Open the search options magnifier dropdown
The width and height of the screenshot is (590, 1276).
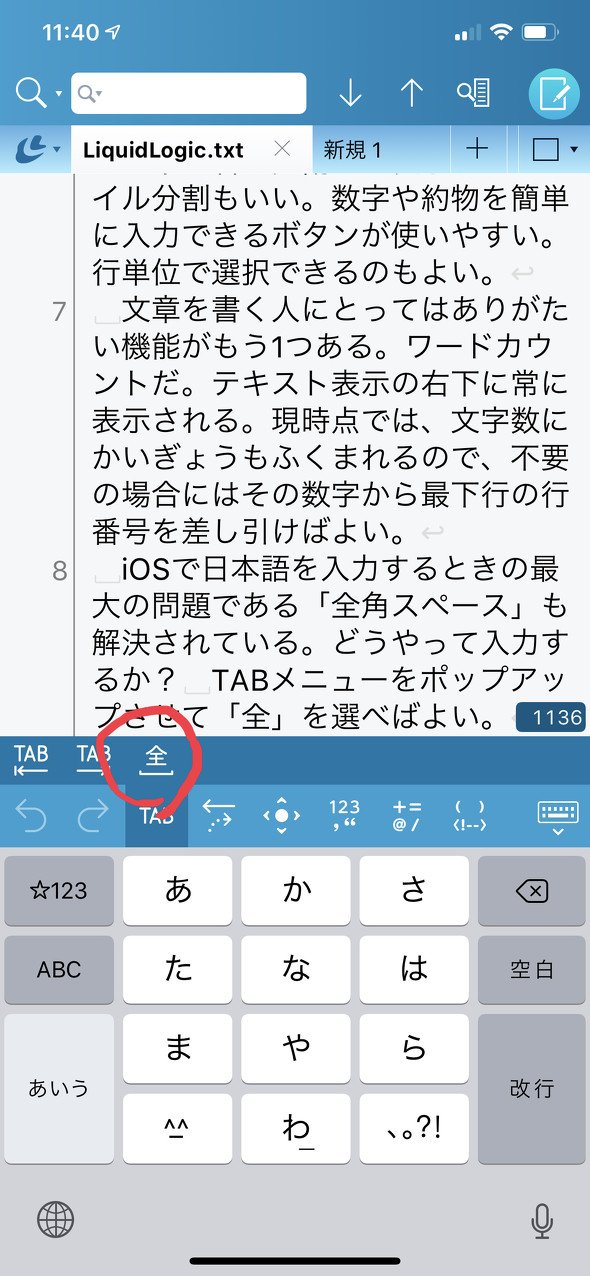pos(38,93)
